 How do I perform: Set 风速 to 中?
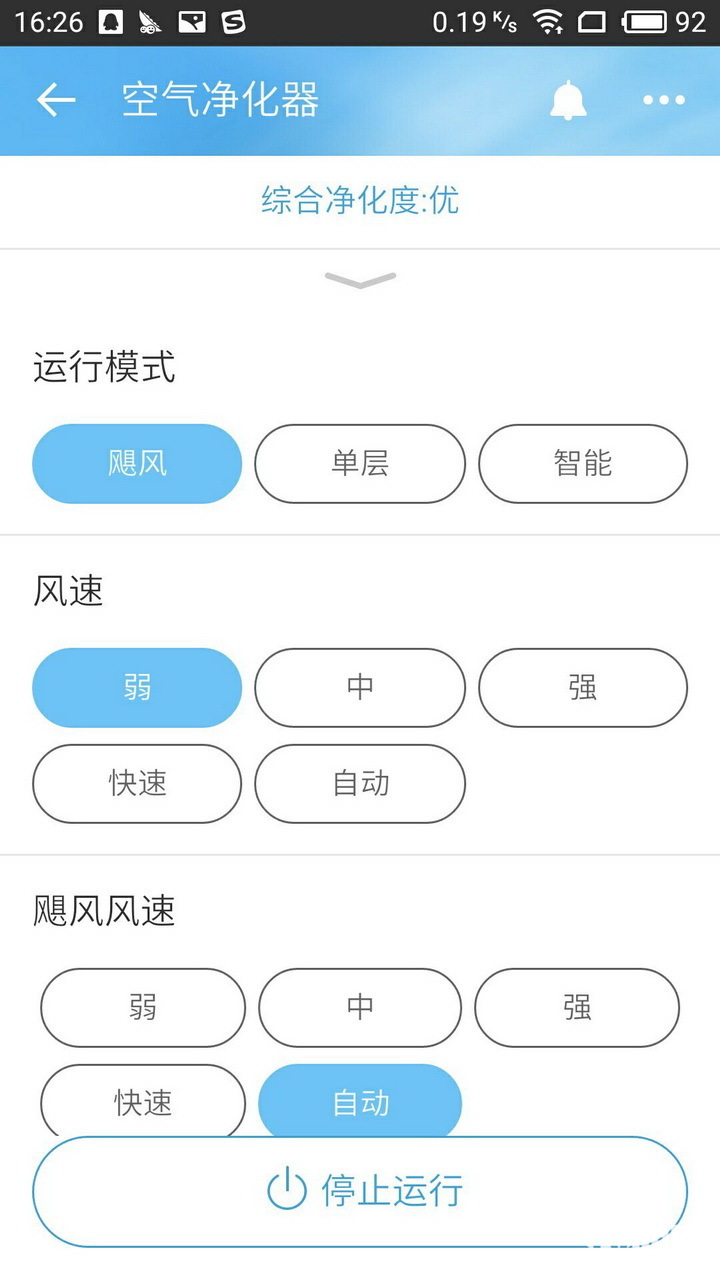point(360,688)
